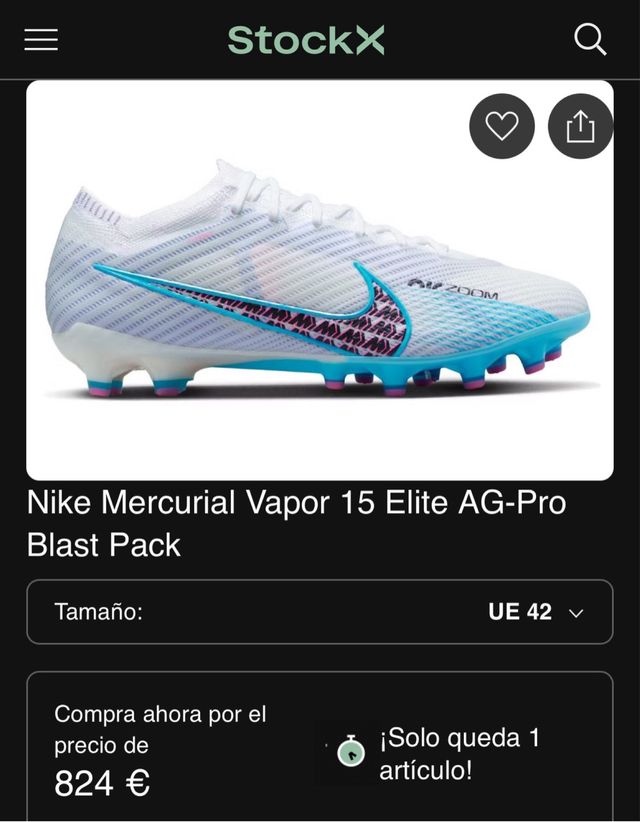Image resolution: width=640 pixels, height=822 pixels.
Task: Open the hamburger menu
Action: (x=41, y=40)
